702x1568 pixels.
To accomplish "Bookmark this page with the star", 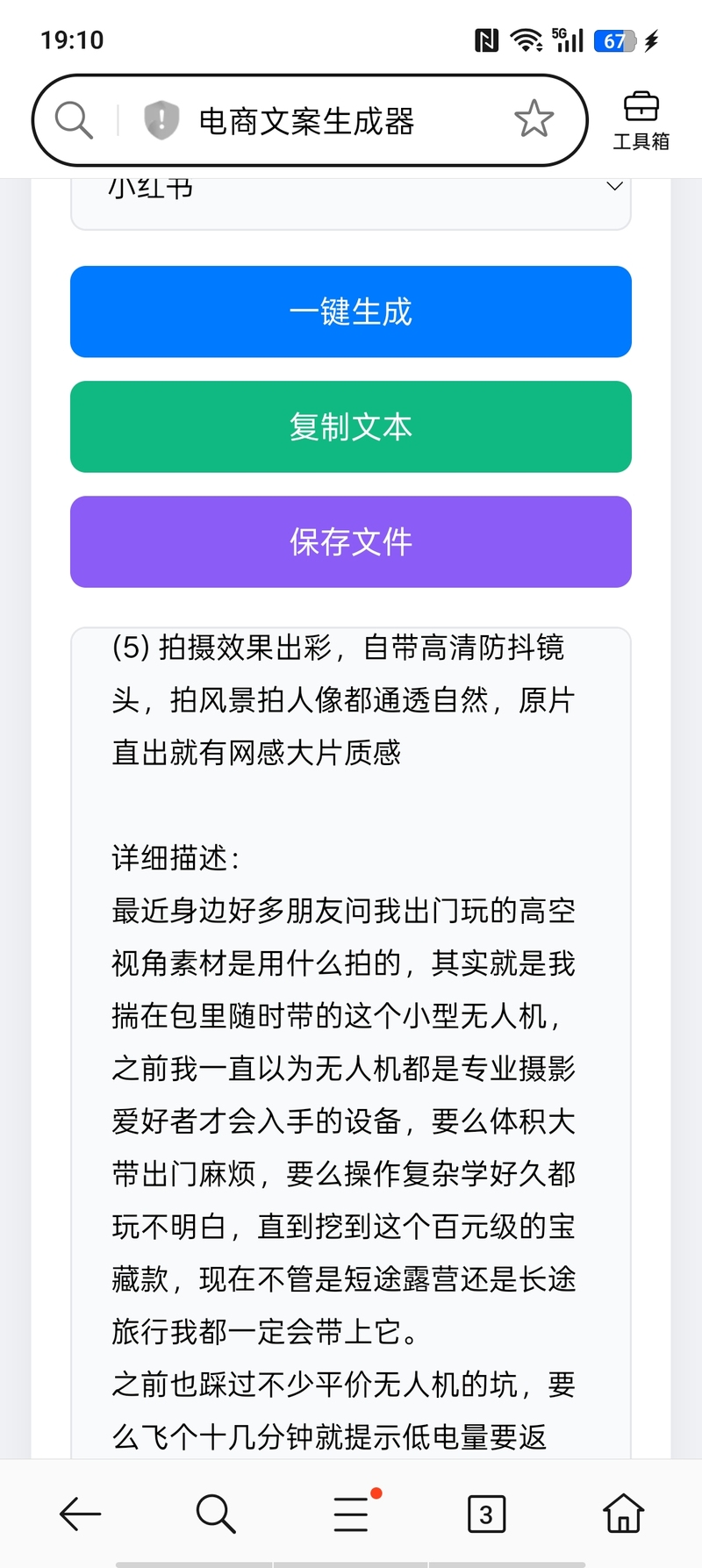I will [534, 119].
